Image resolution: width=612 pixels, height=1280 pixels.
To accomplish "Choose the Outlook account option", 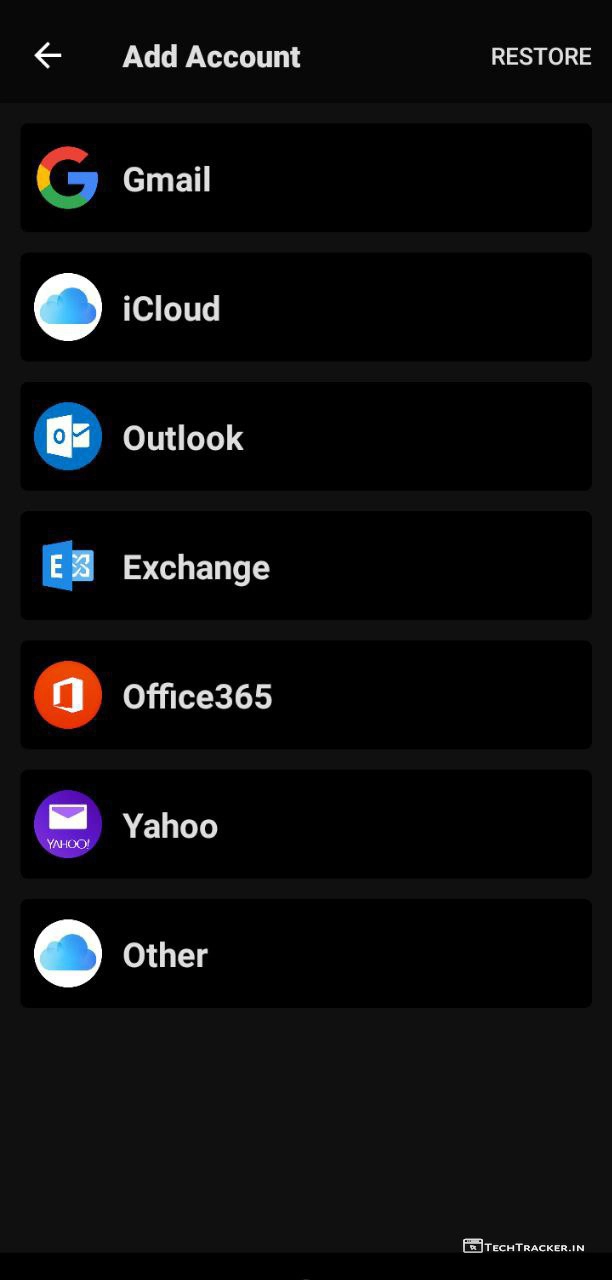I will pyautogui.click(x=306, y=437).
